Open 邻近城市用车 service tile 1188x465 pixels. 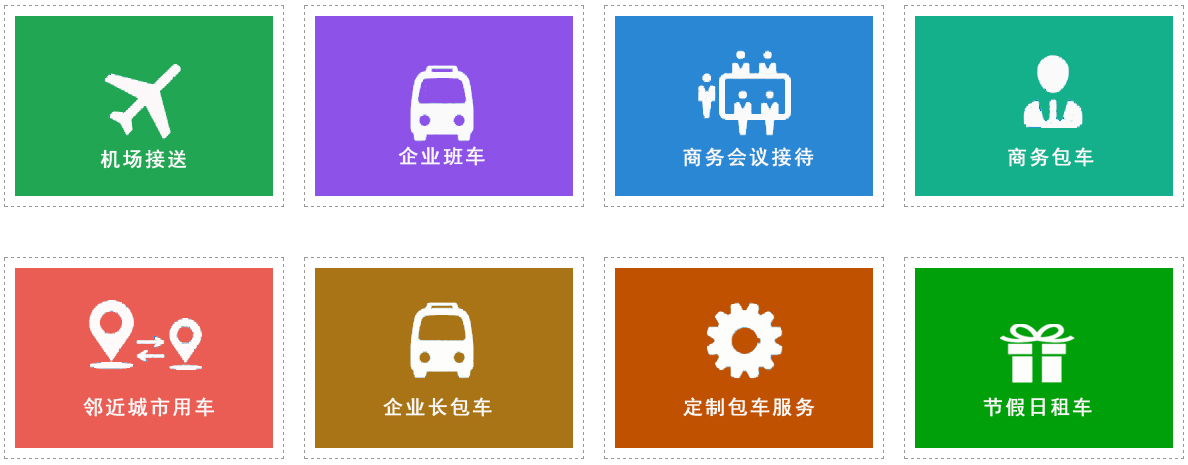coord(144,357)
